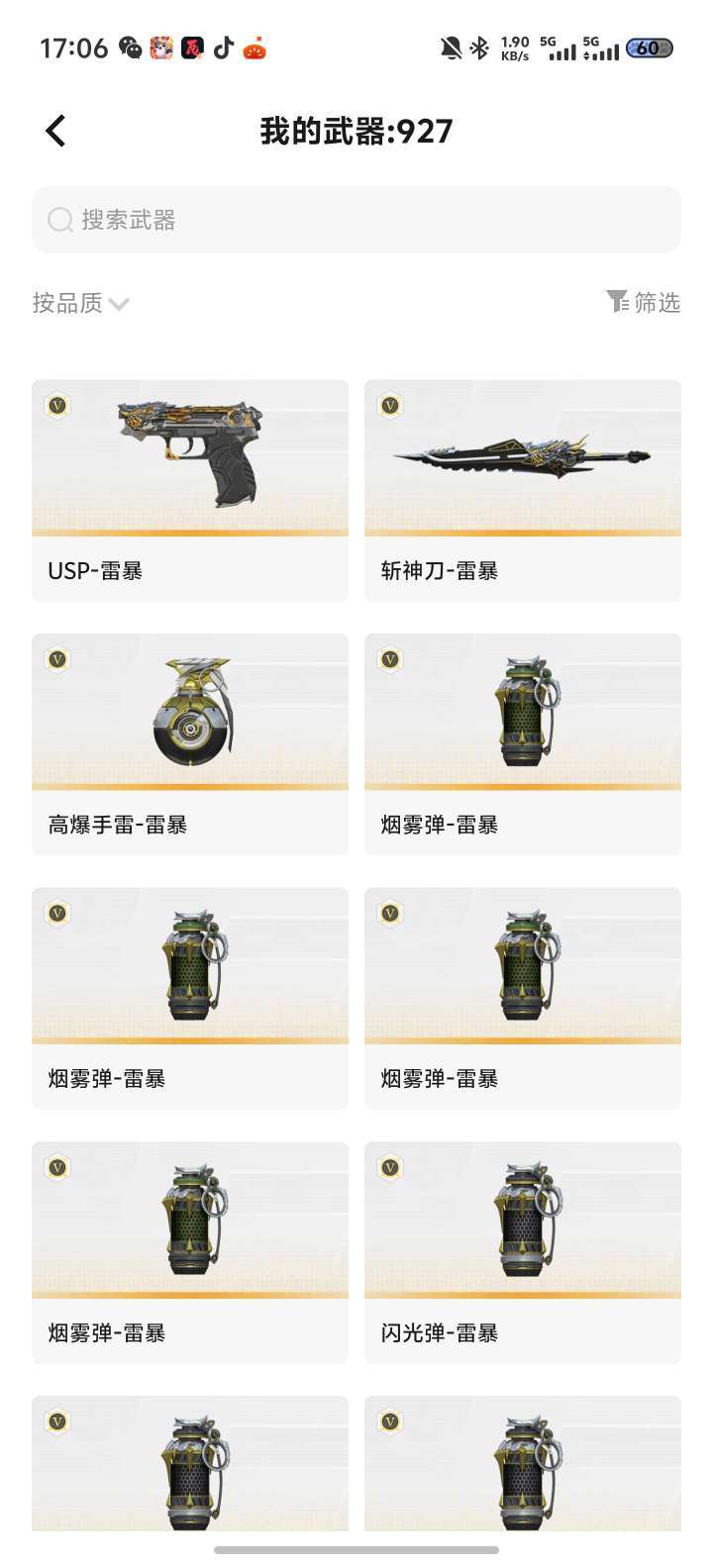Expand the chevron next to 按品质
The width and height of the screenshot is (713, 1568).
(120, 305)
